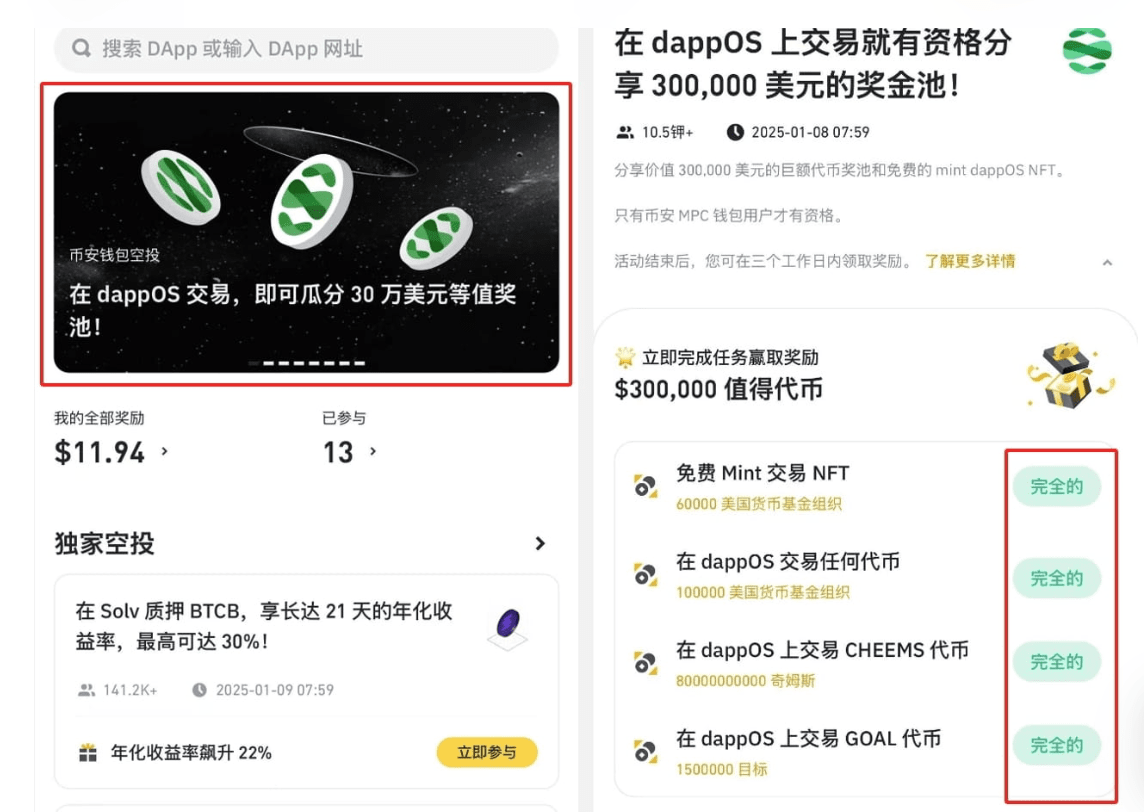The width and height of the screenshot is (1144, 812).
Task: Tap 完全的 beside 免费 Mint 交易 NFT
Action: [x=1056, y=487]
